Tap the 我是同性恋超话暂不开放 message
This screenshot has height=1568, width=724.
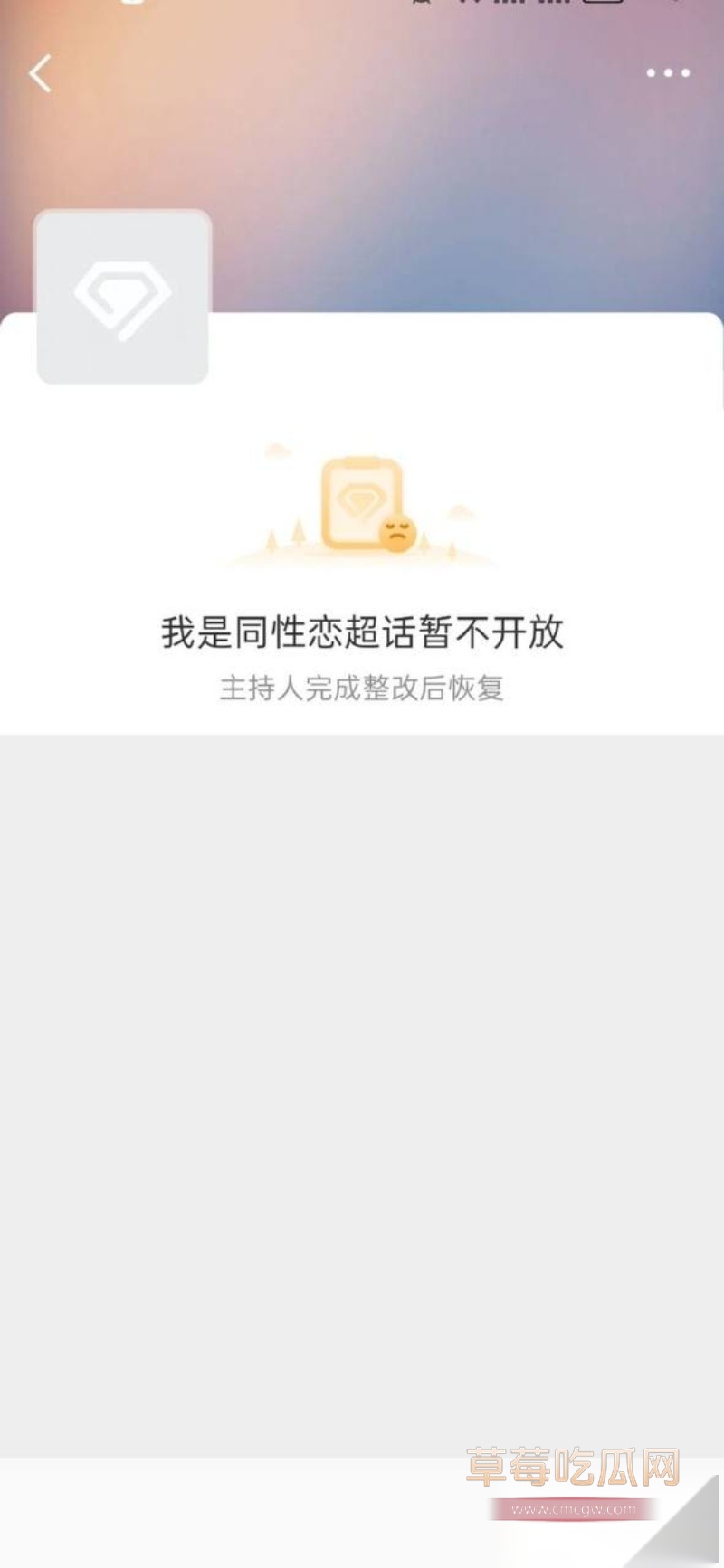point(362,632)
